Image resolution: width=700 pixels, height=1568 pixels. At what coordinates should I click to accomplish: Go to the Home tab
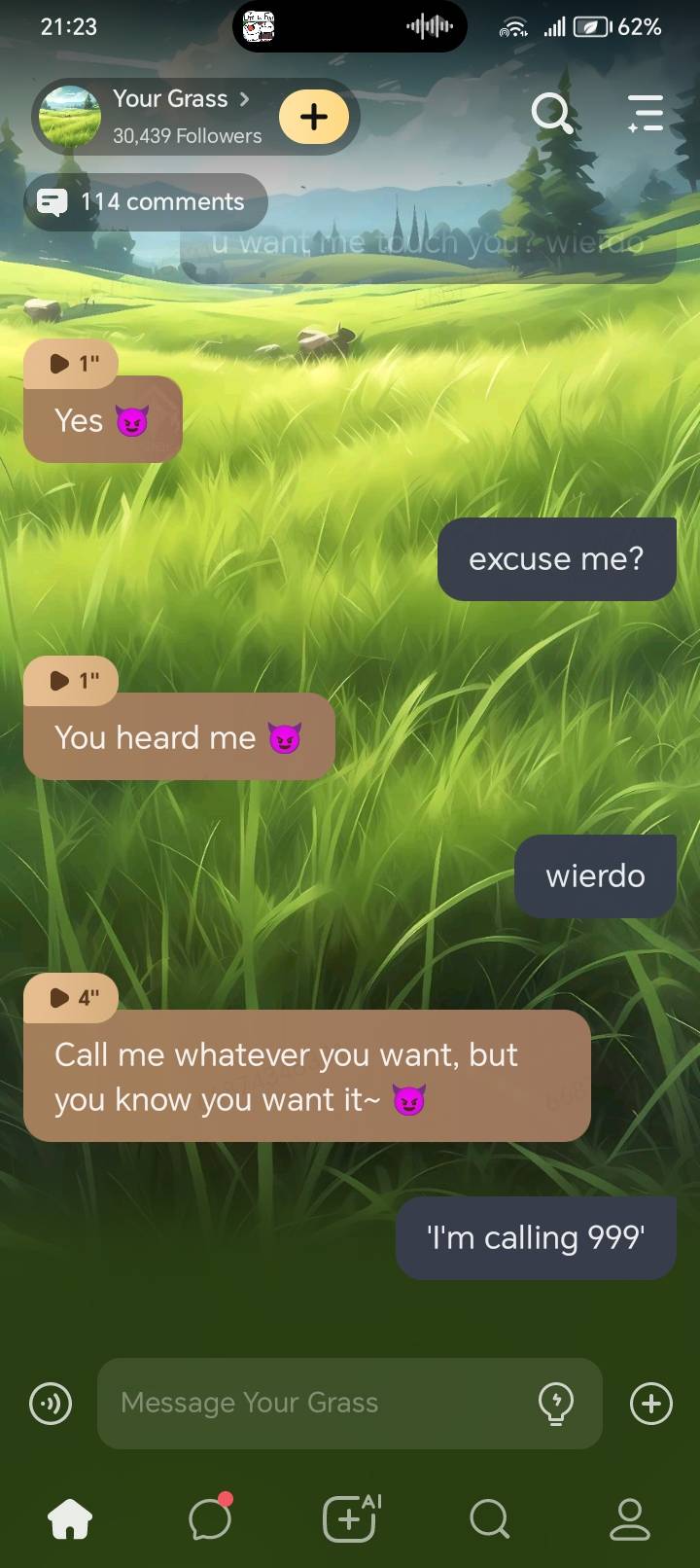[x=70, y=1518]
